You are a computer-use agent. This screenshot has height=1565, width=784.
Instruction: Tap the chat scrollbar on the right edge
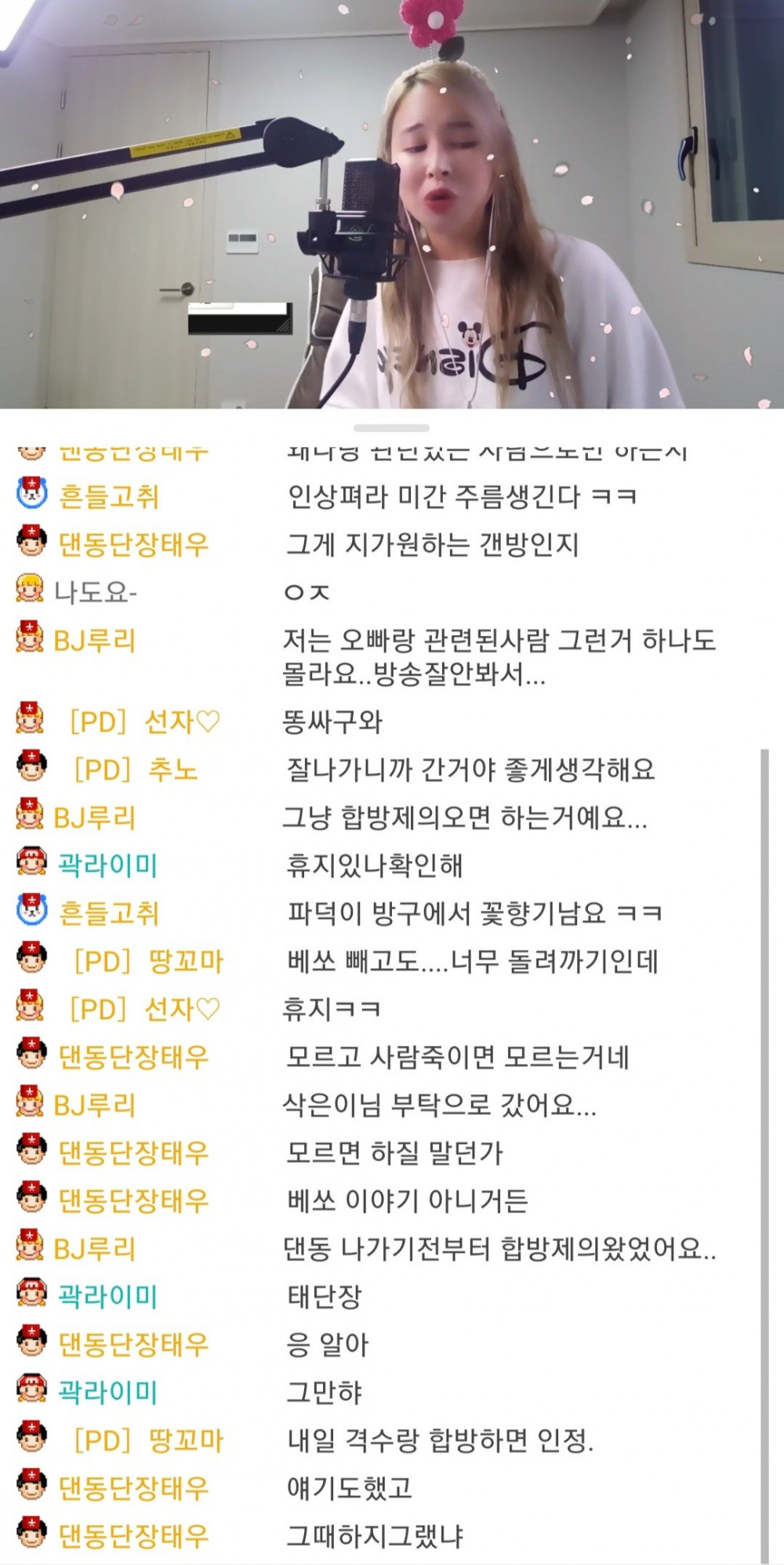[764, 1153]
